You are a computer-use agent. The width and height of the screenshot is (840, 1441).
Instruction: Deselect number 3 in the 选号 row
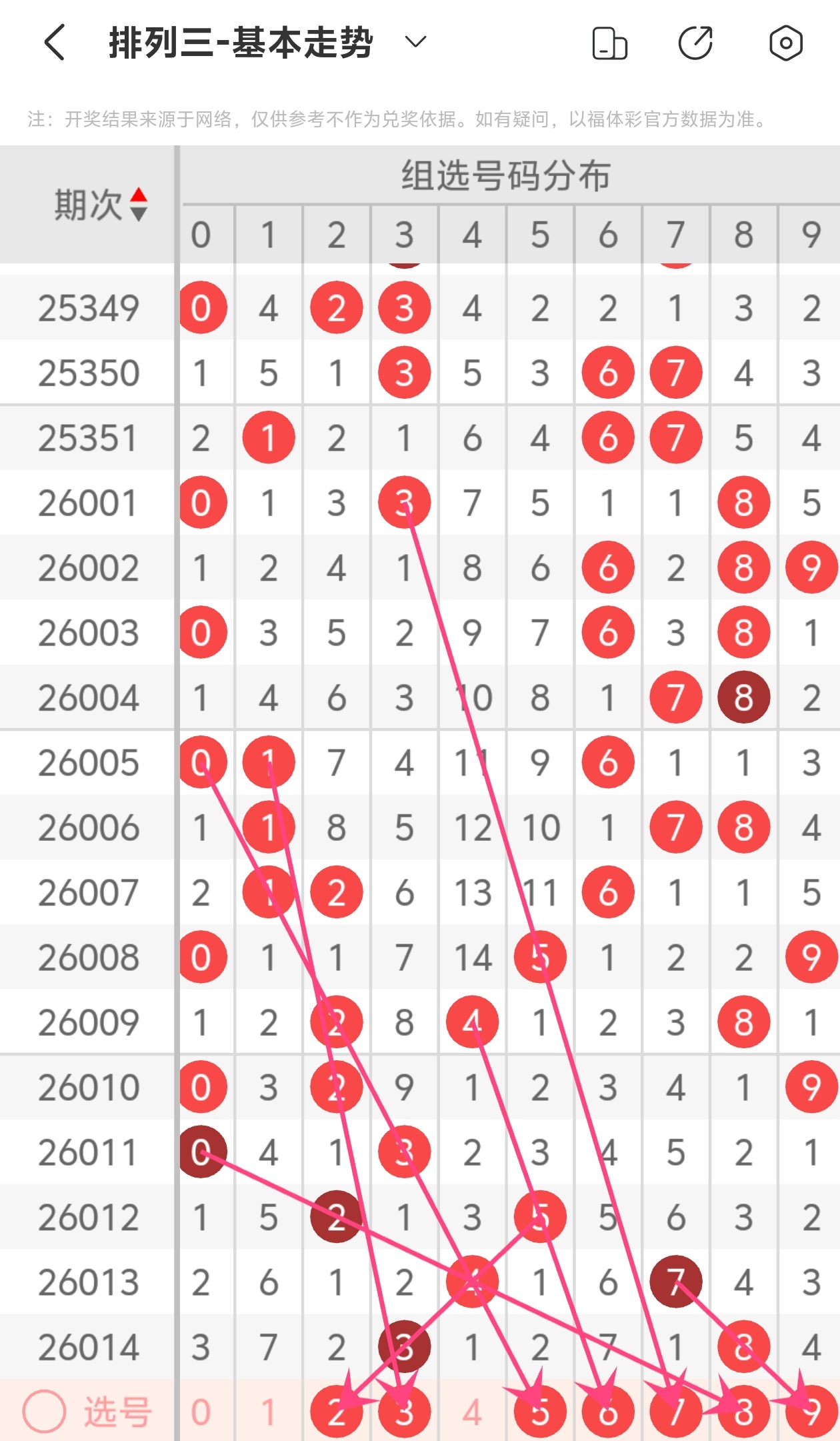(x=404, y=1412)
